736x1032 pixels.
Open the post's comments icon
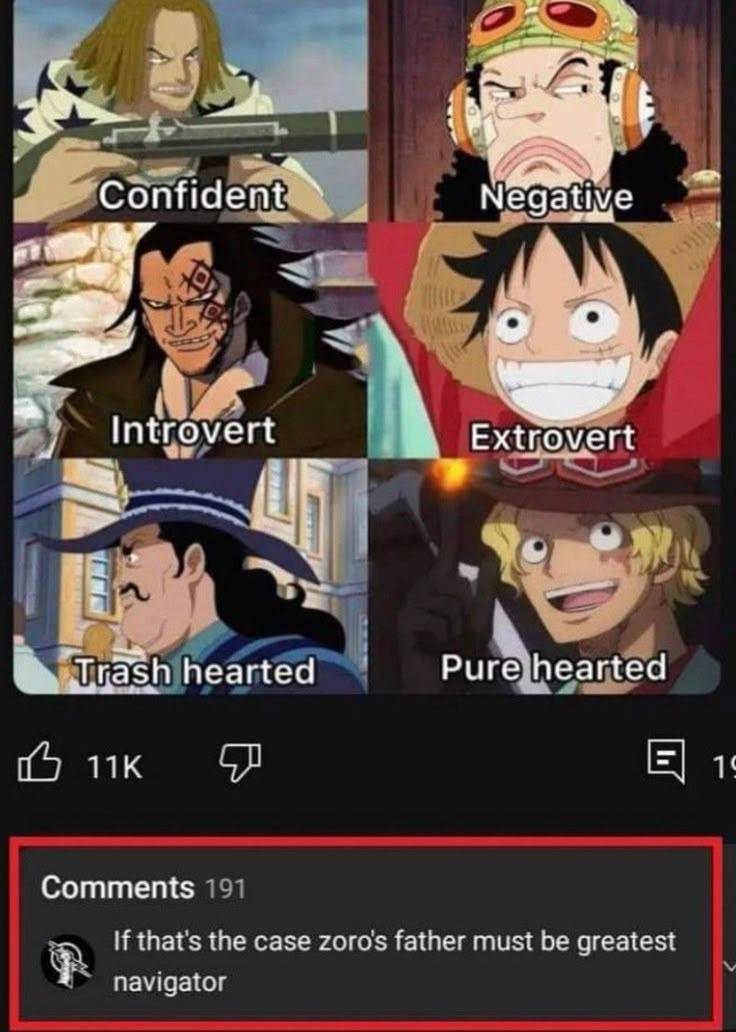[667, 767]
